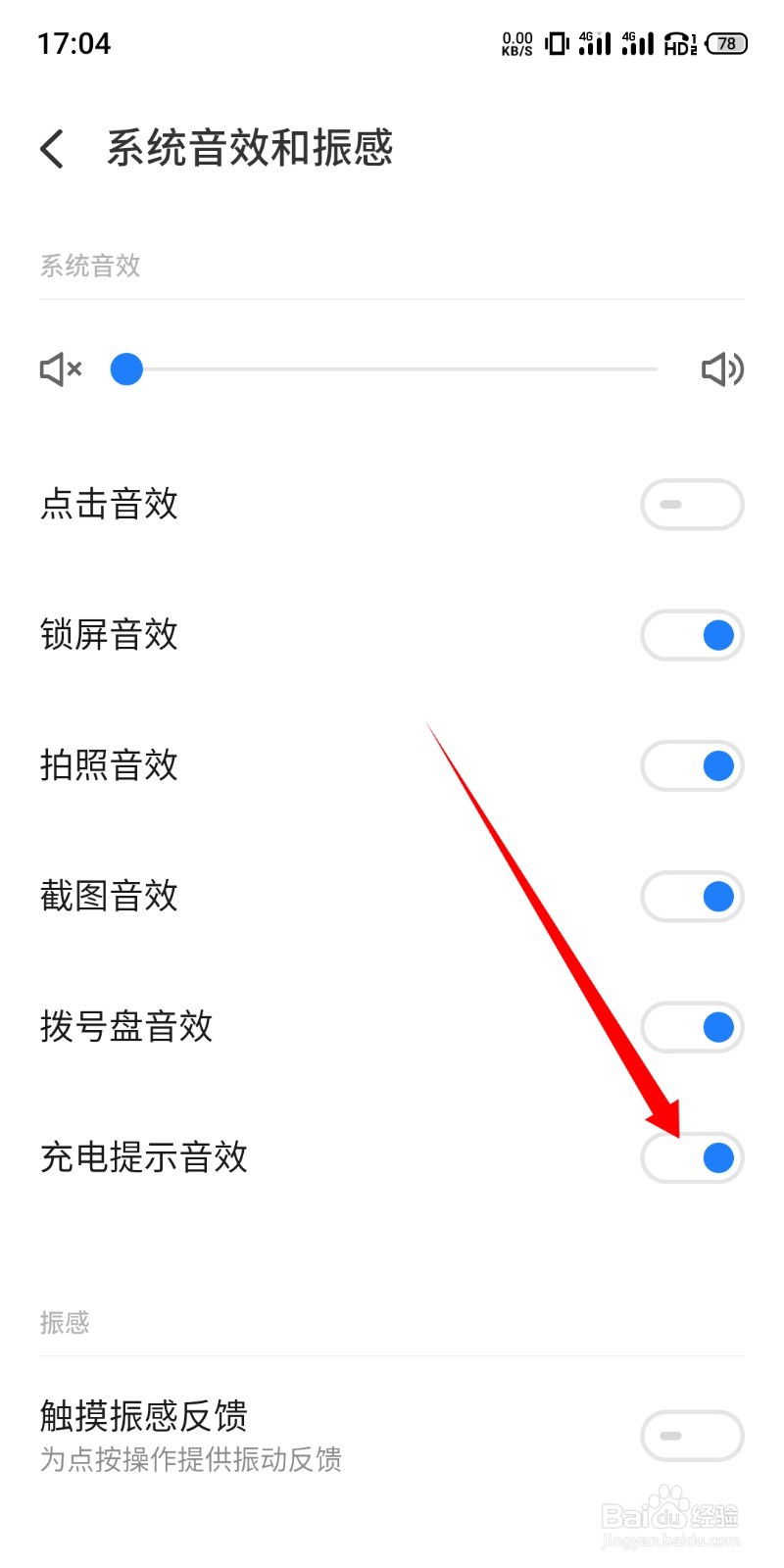The height and width of the screenshot is (1568, 784).
Task: Turn off the 充电提示音效 charging sound toggle
Action: click(x=692, y=1157)
